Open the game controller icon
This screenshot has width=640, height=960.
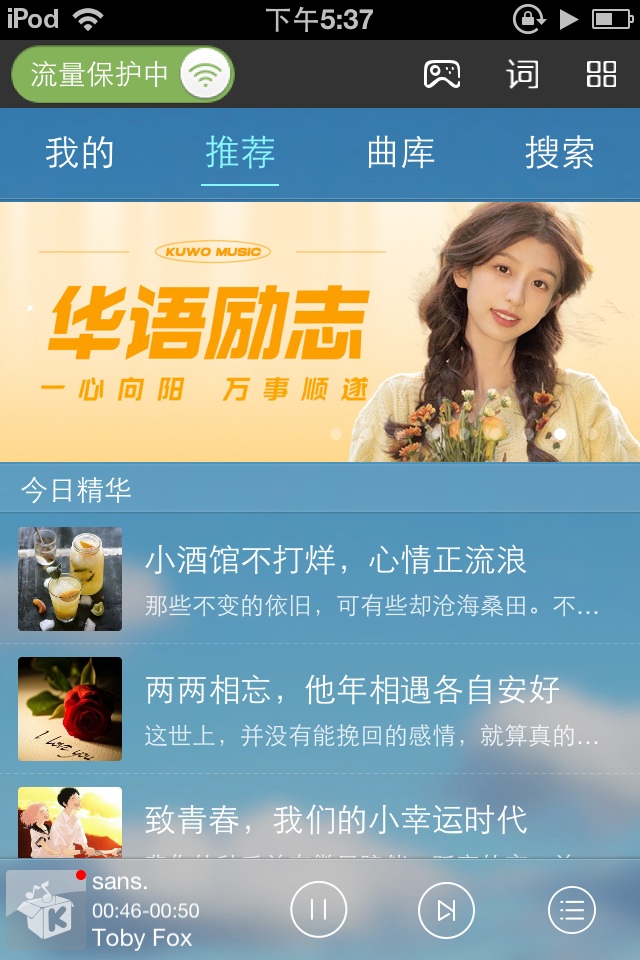[x=442, y=74]
